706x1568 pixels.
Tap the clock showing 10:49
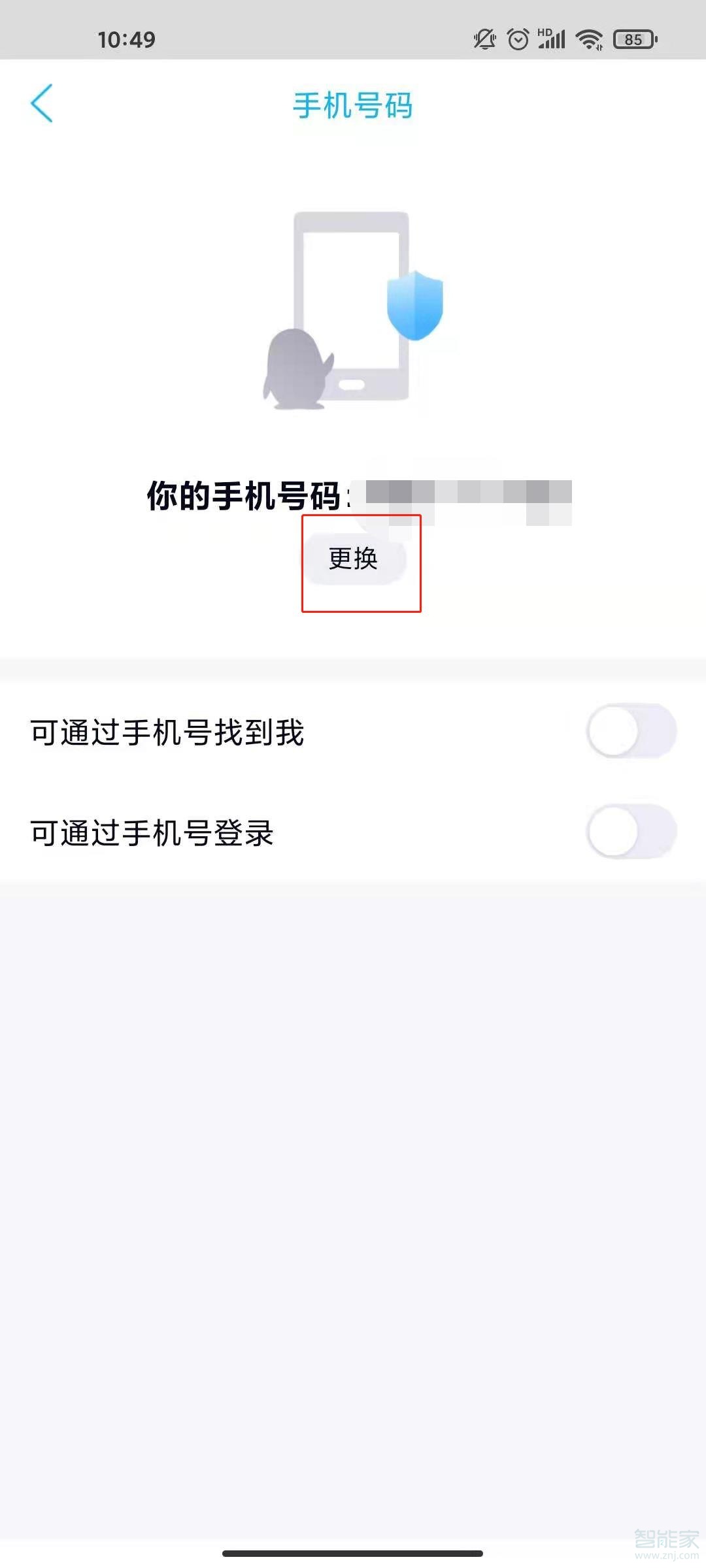coord(126,39)
